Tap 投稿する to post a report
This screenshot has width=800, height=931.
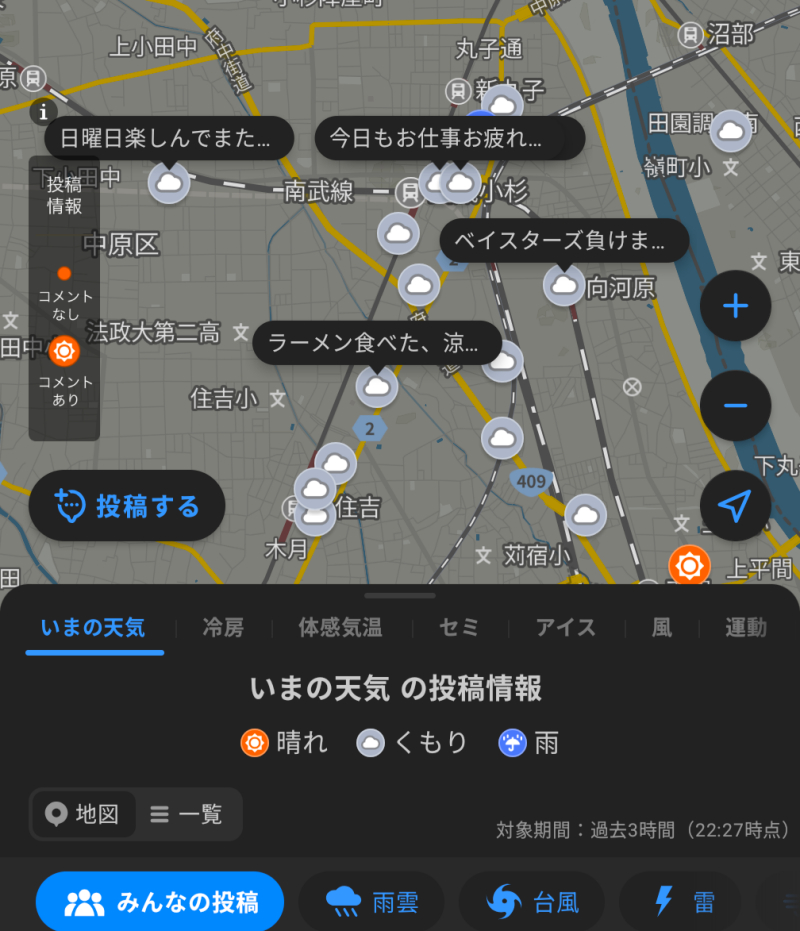pyautogui.click(x=127, y=506)
